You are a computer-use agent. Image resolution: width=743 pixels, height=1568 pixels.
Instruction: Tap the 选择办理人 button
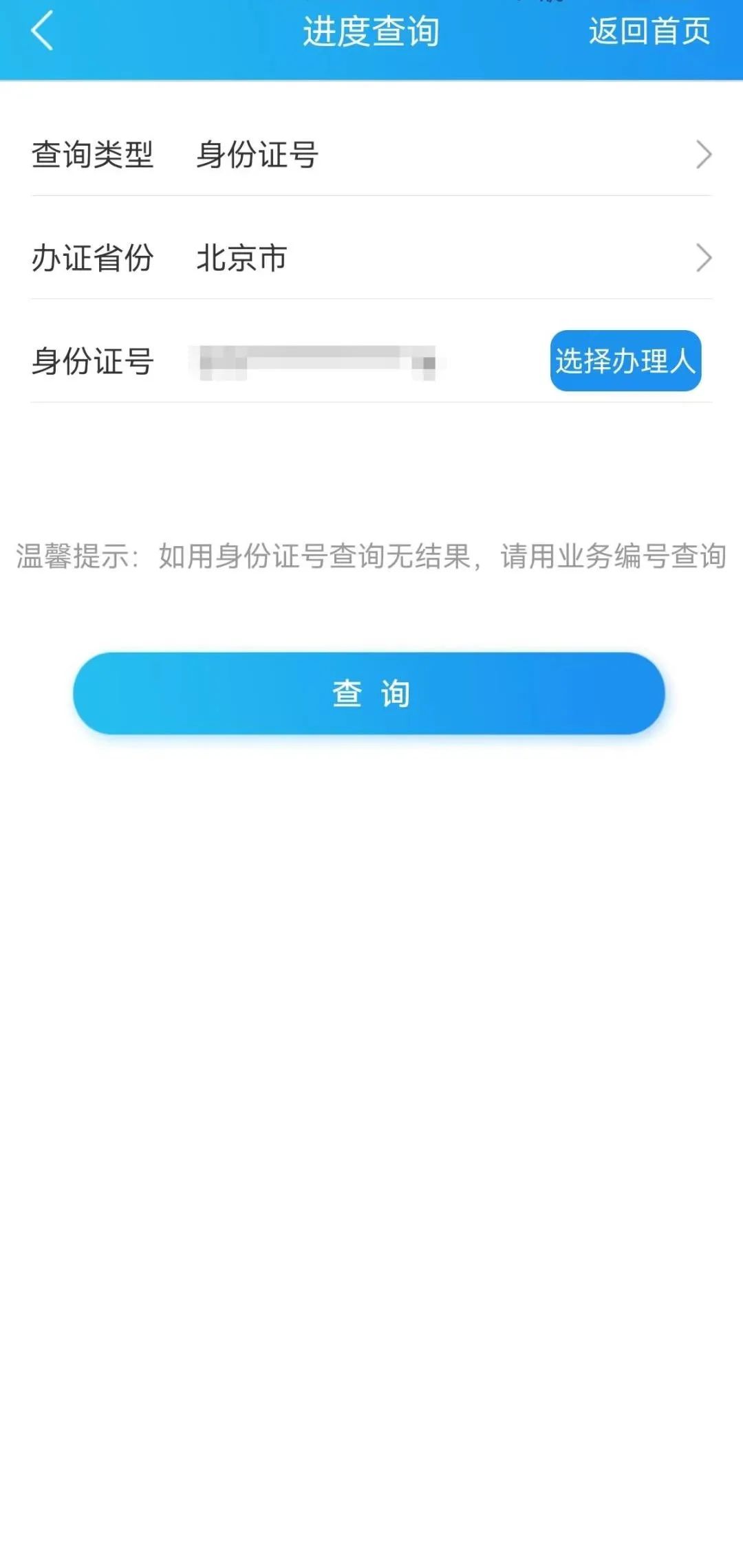coord(625,361)
